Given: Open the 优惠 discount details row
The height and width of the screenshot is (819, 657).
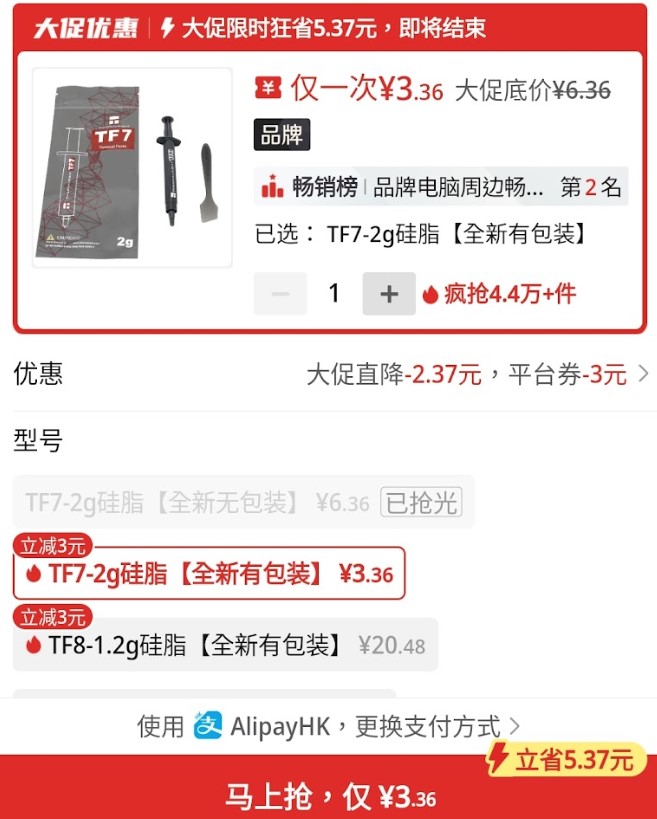Looking at the screenshot, I should 328,374.
